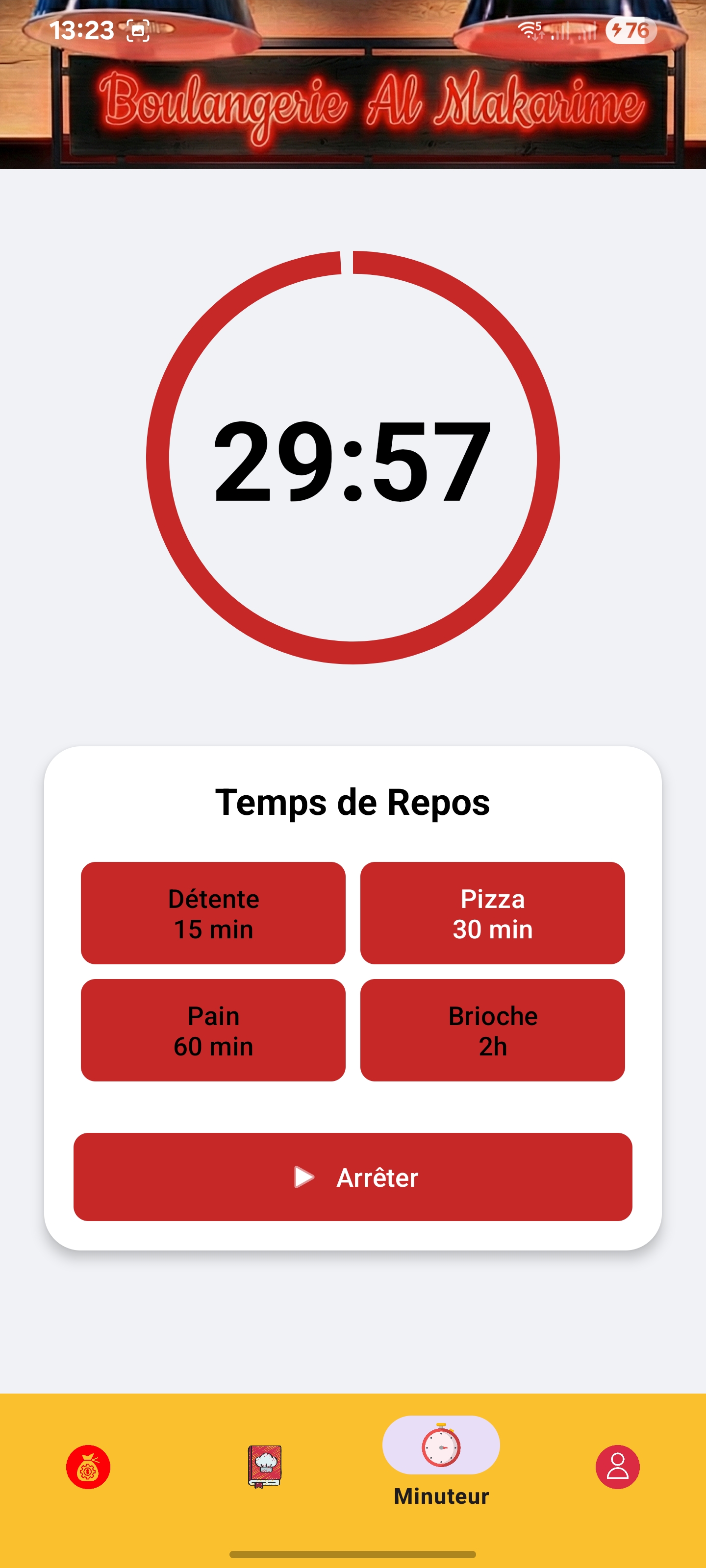706x1568 pixels.
Task: Choose the Pizza 30 min timer
Action: (x=492, y=912)
